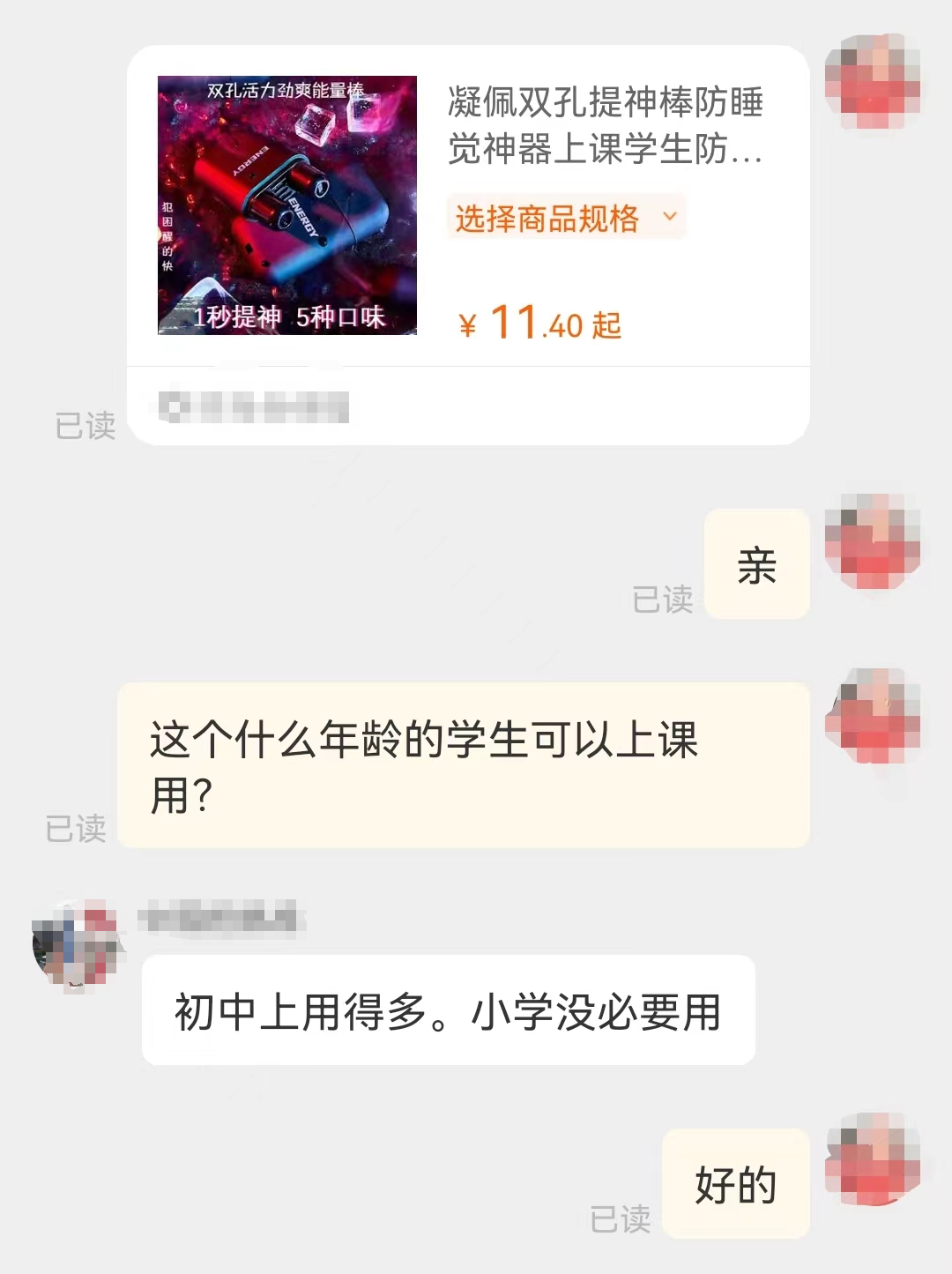The height and width of the screenshot is (1274, 952).
Task: Click the 亲 message bubble
Action: tap(756, 564)
